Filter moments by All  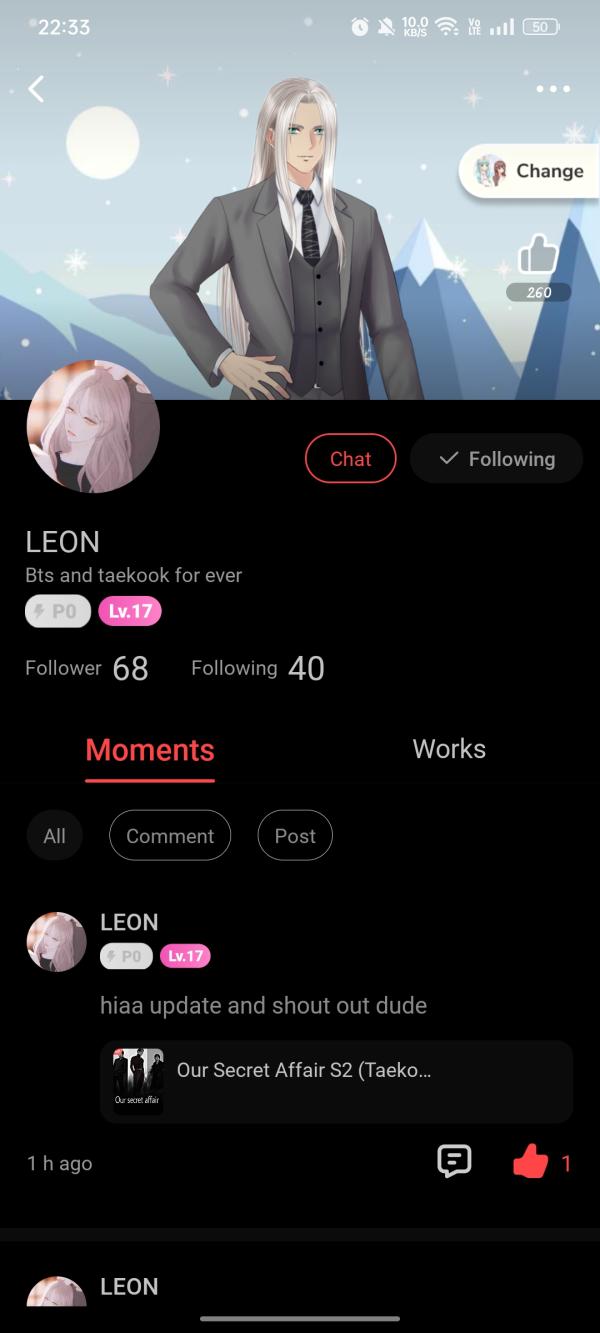[55, 836]
